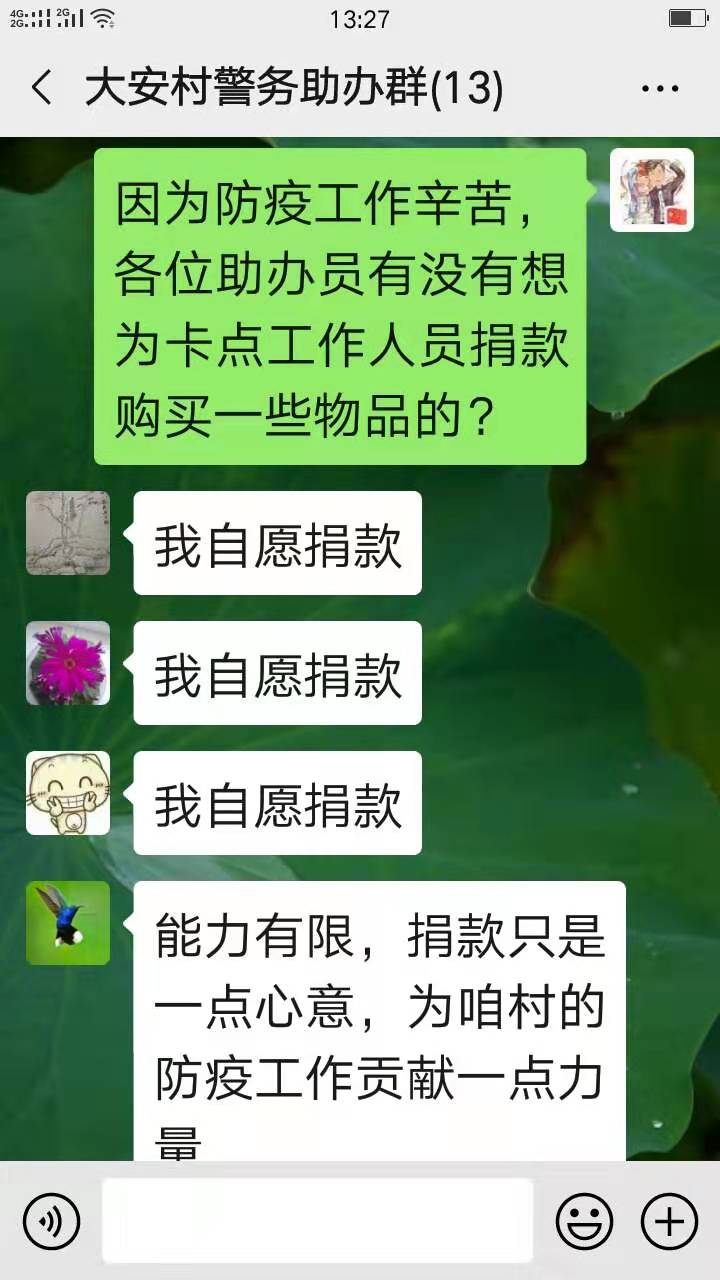Open the cartoon cat avatar's profile
720x1280 pixels.
click(68, 793)
